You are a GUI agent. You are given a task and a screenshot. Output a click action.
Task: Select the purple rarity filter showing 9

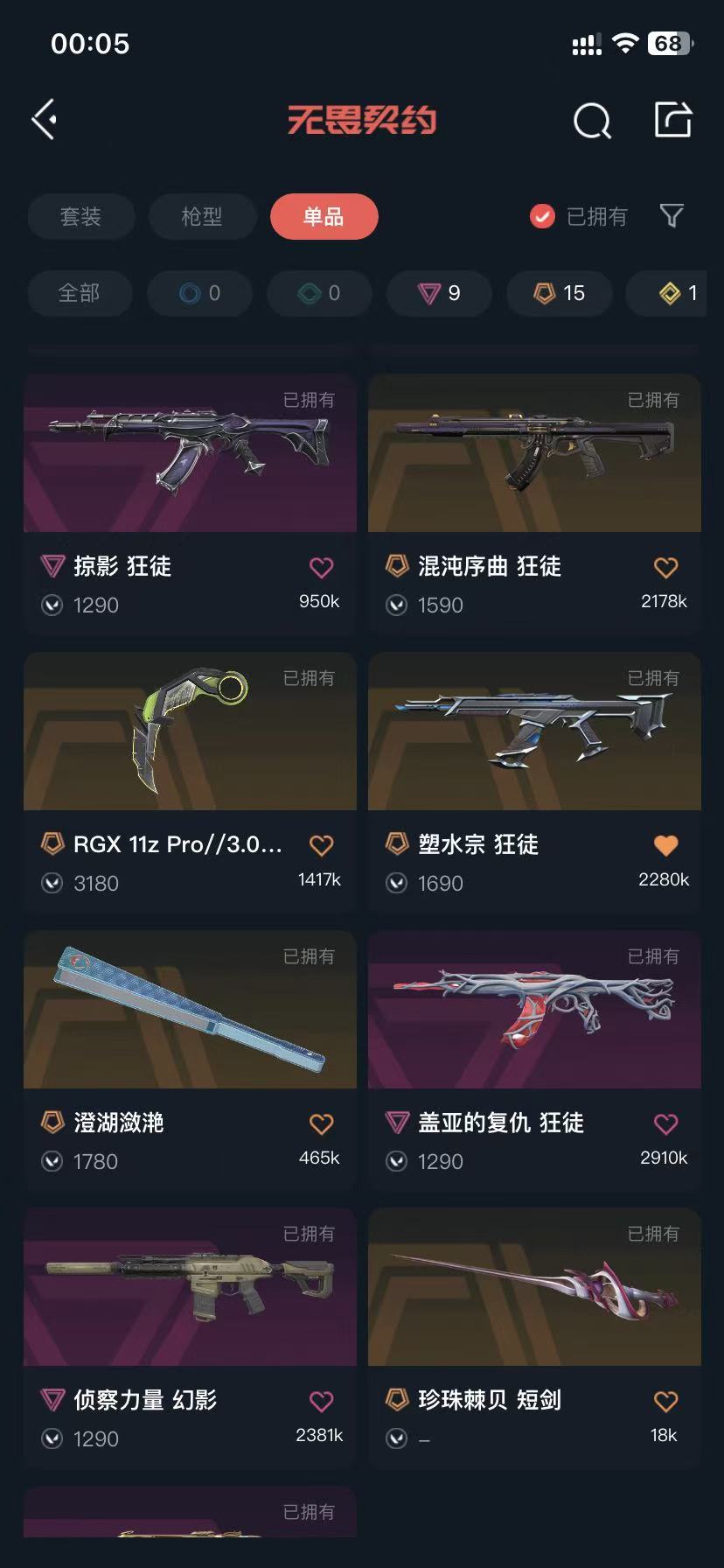pos(439,293)
